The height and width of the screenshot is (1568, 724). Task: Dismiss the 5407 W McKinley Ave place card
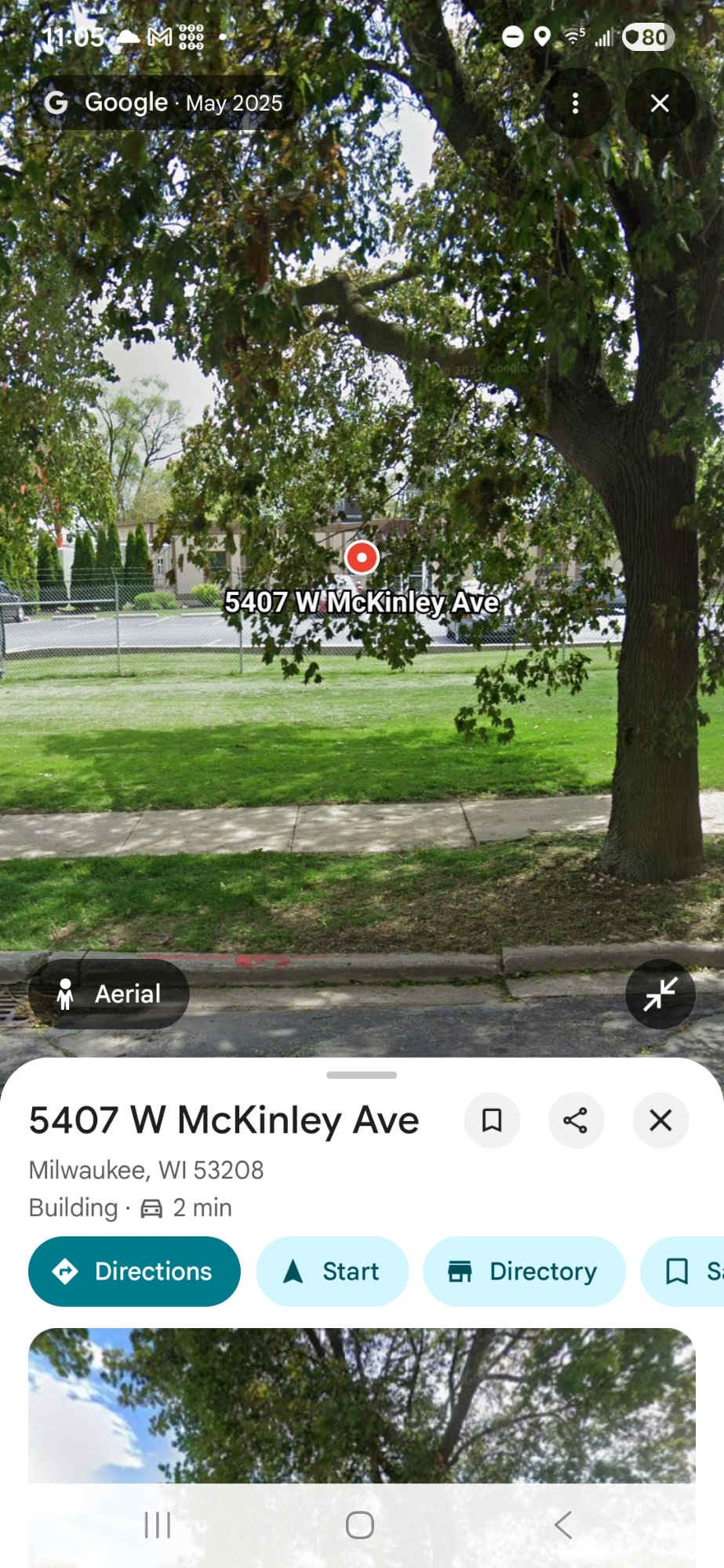click(660, 1120)
